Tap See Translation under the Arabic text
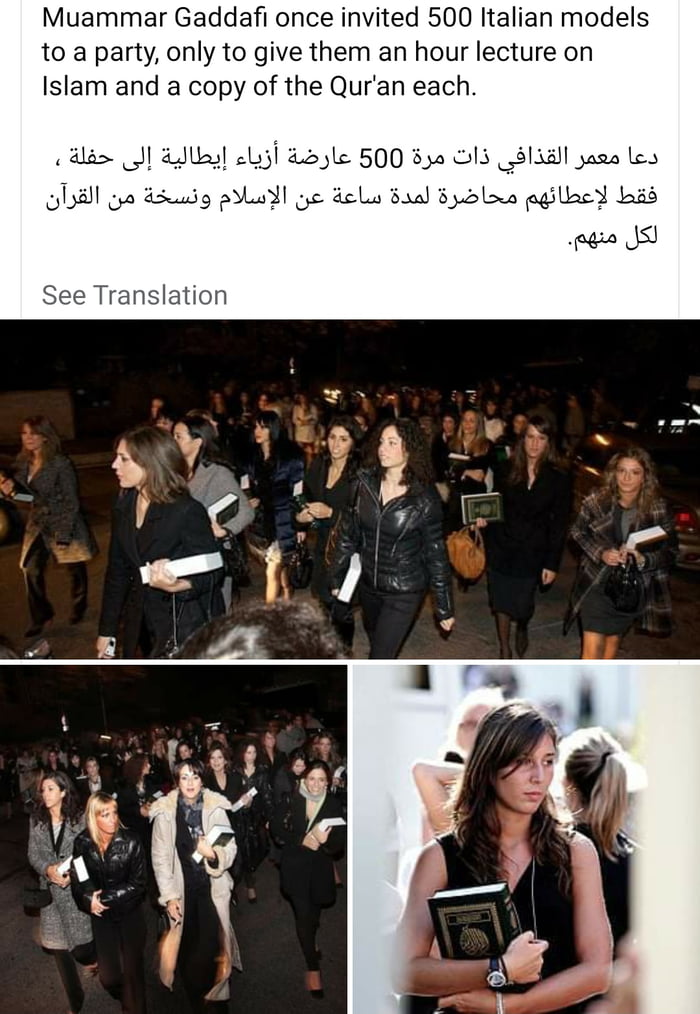The width and height of the screenshot is (700, 1014). pyautogui.click(x=135, y=296)
